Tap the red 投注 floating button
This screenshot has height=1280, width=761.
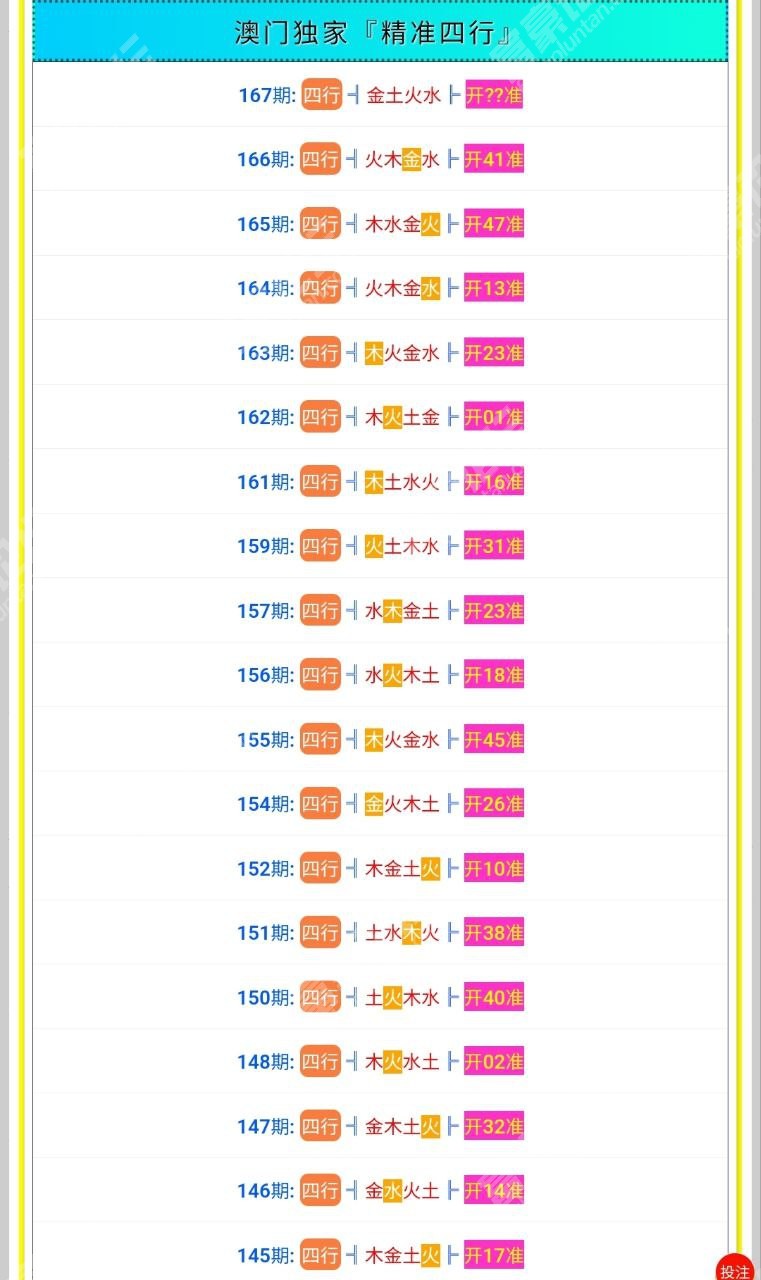(x=735, y=1268)
